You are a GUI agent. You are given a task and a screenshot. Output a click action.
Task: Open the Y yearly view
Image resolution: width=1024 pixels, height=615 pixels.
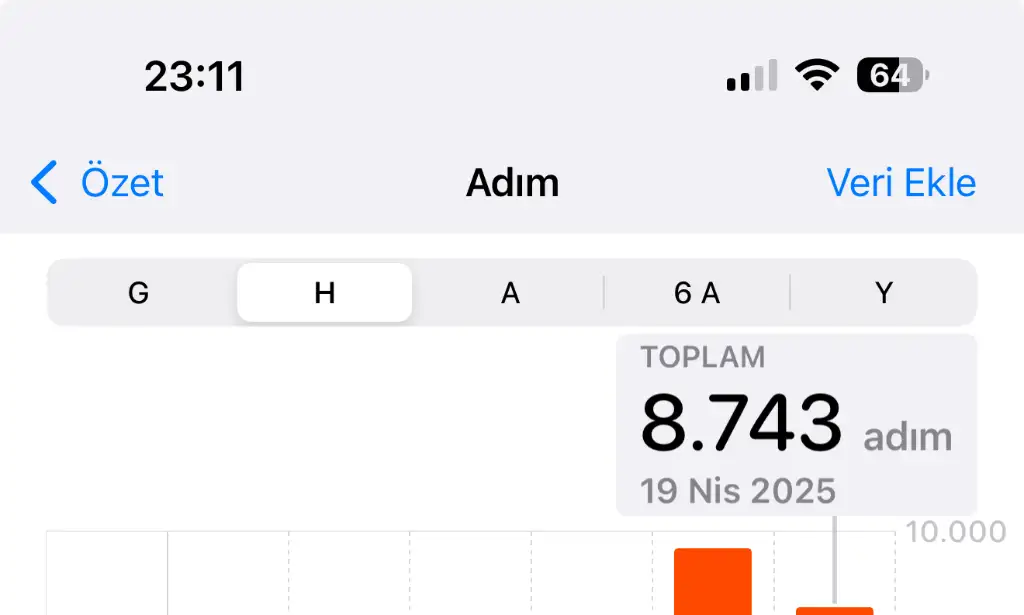coord(883,293)
